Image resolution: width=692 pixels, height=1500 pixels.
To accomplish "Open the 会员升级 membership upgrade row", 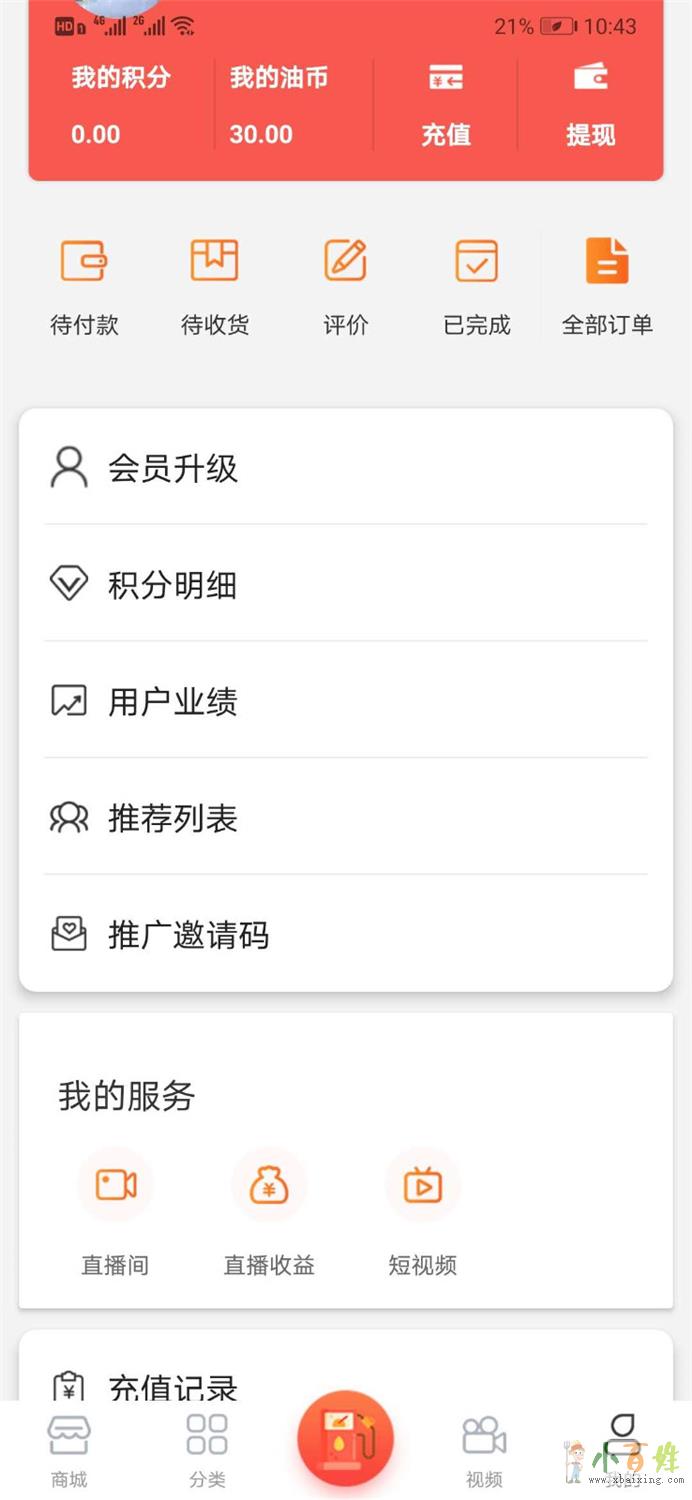I will click(x=345, y=468).
